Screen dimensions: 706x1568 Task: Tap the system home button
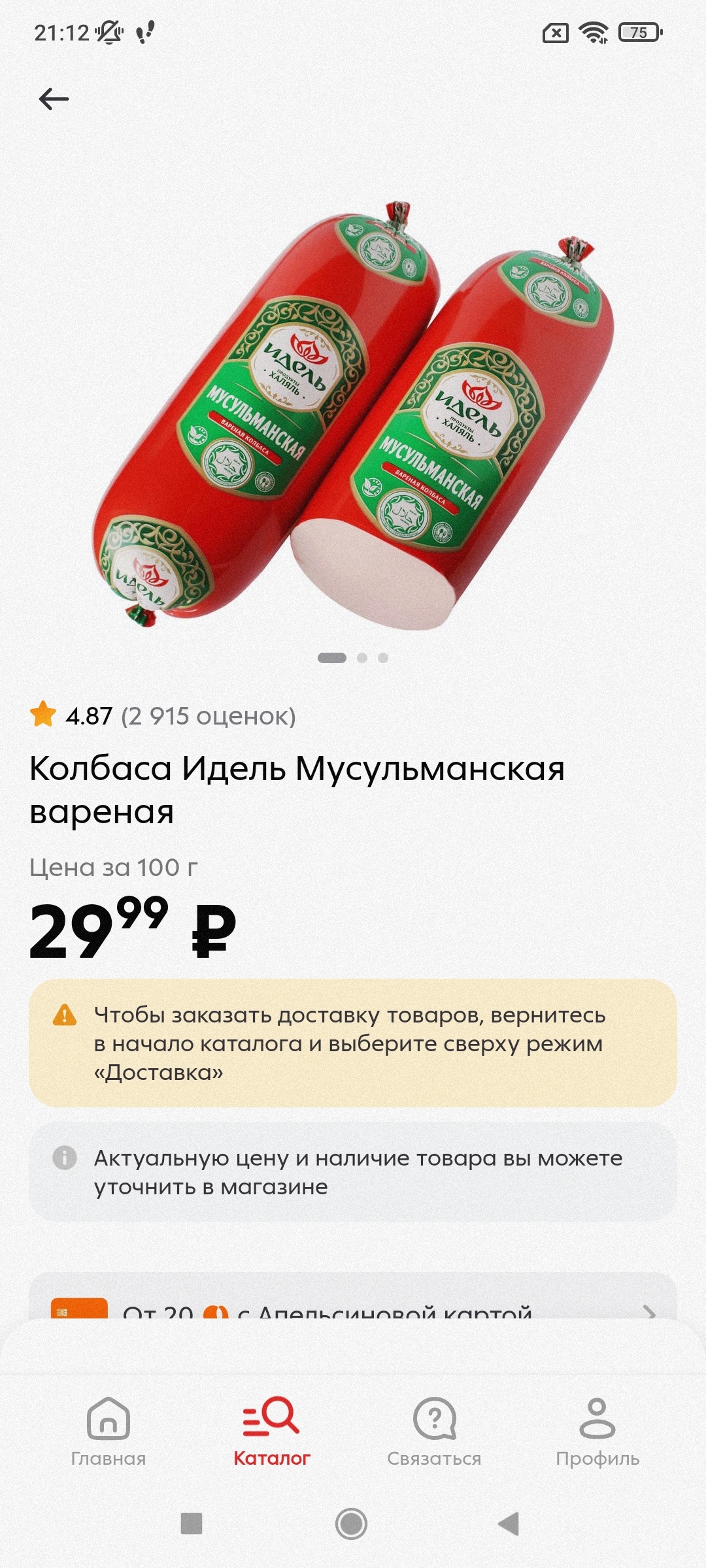[x=351, y=1524]
